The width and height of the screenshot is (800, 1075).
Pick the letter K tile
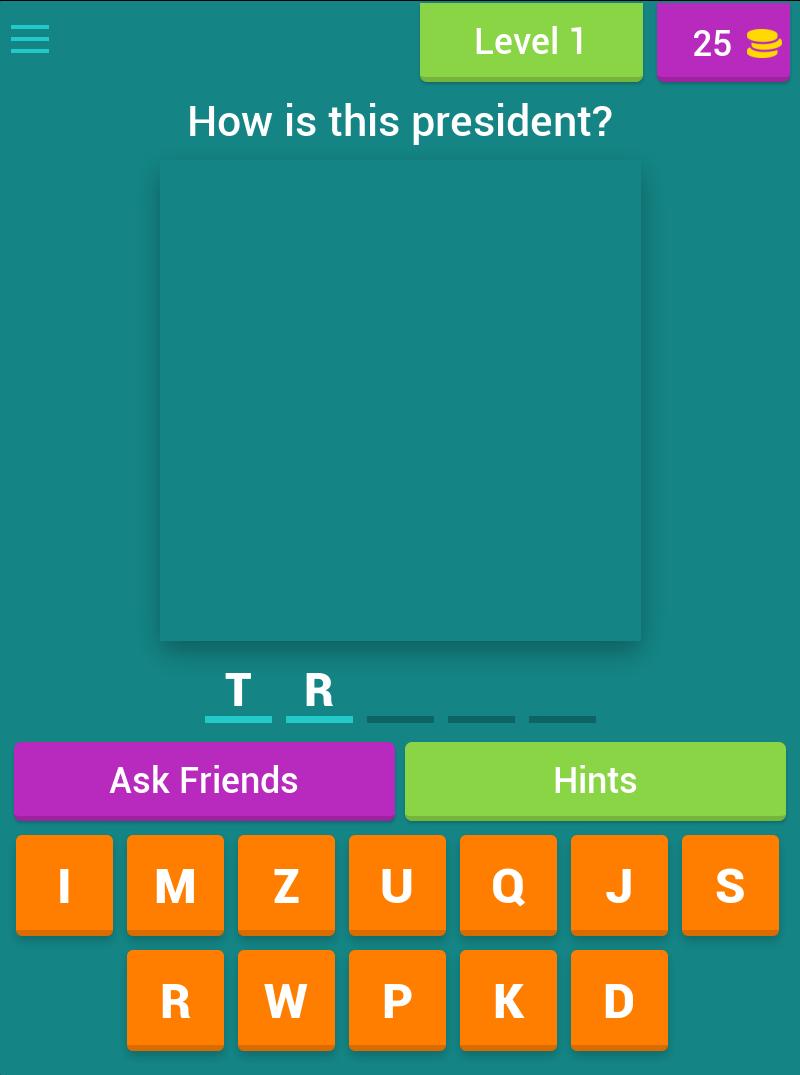coord(508,1000)
